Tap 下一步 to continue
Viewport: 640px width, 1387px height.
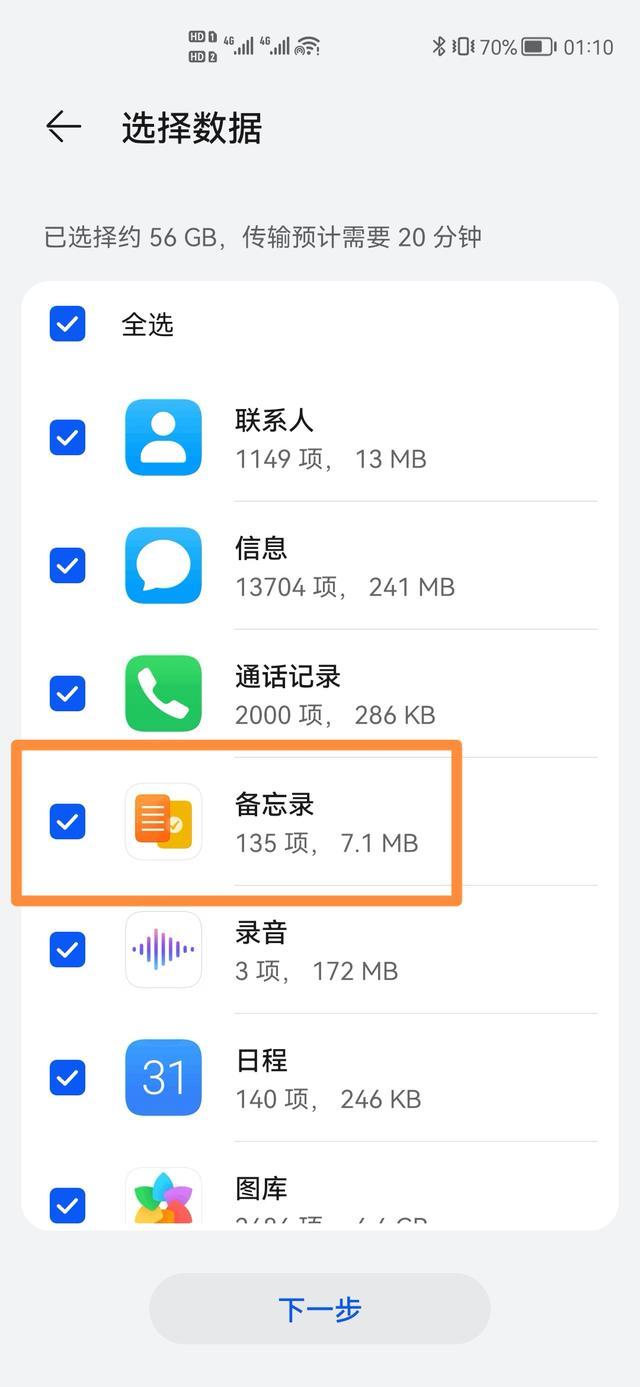pos(319,1309)
